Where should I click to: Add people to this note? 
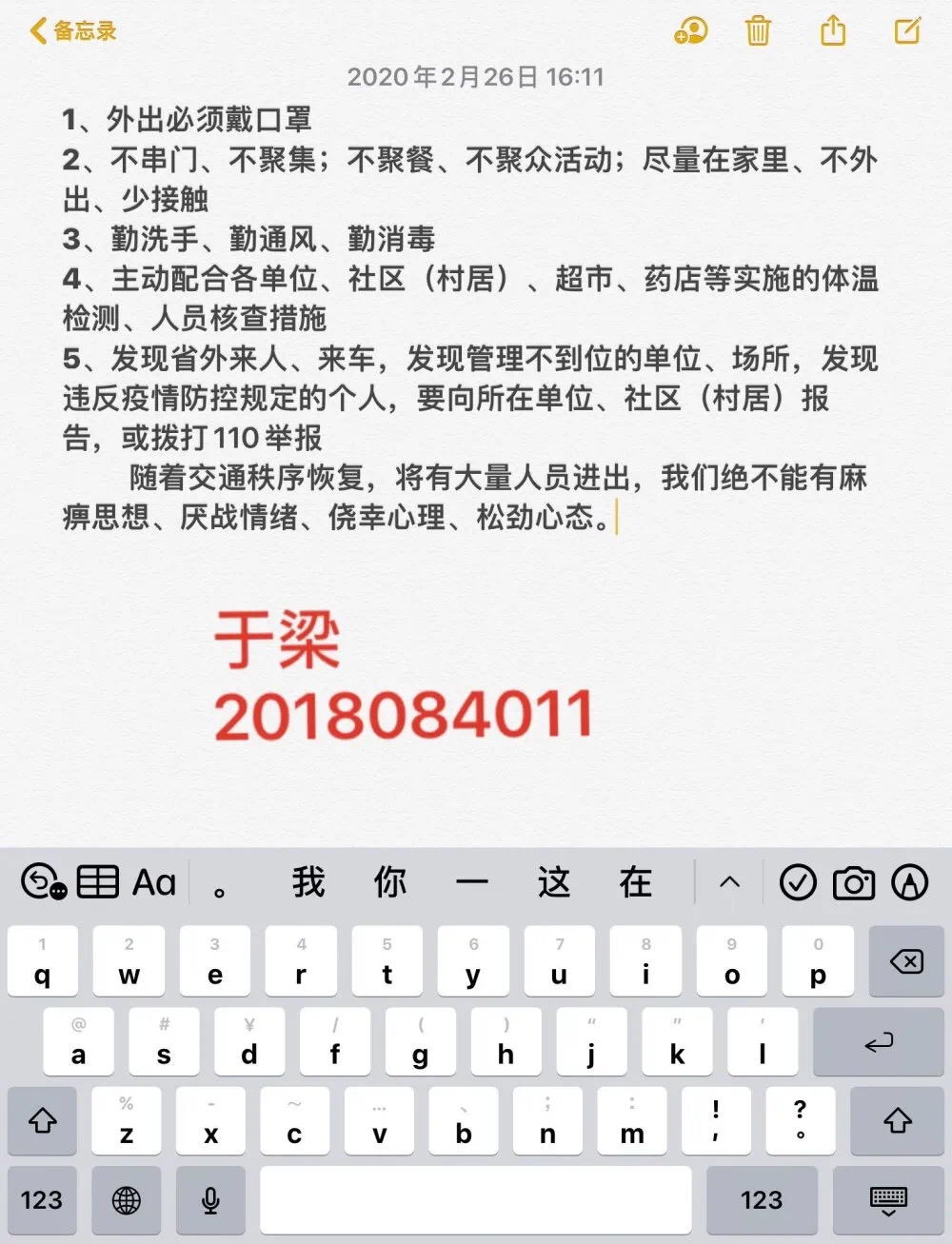(x=691, y=30)
